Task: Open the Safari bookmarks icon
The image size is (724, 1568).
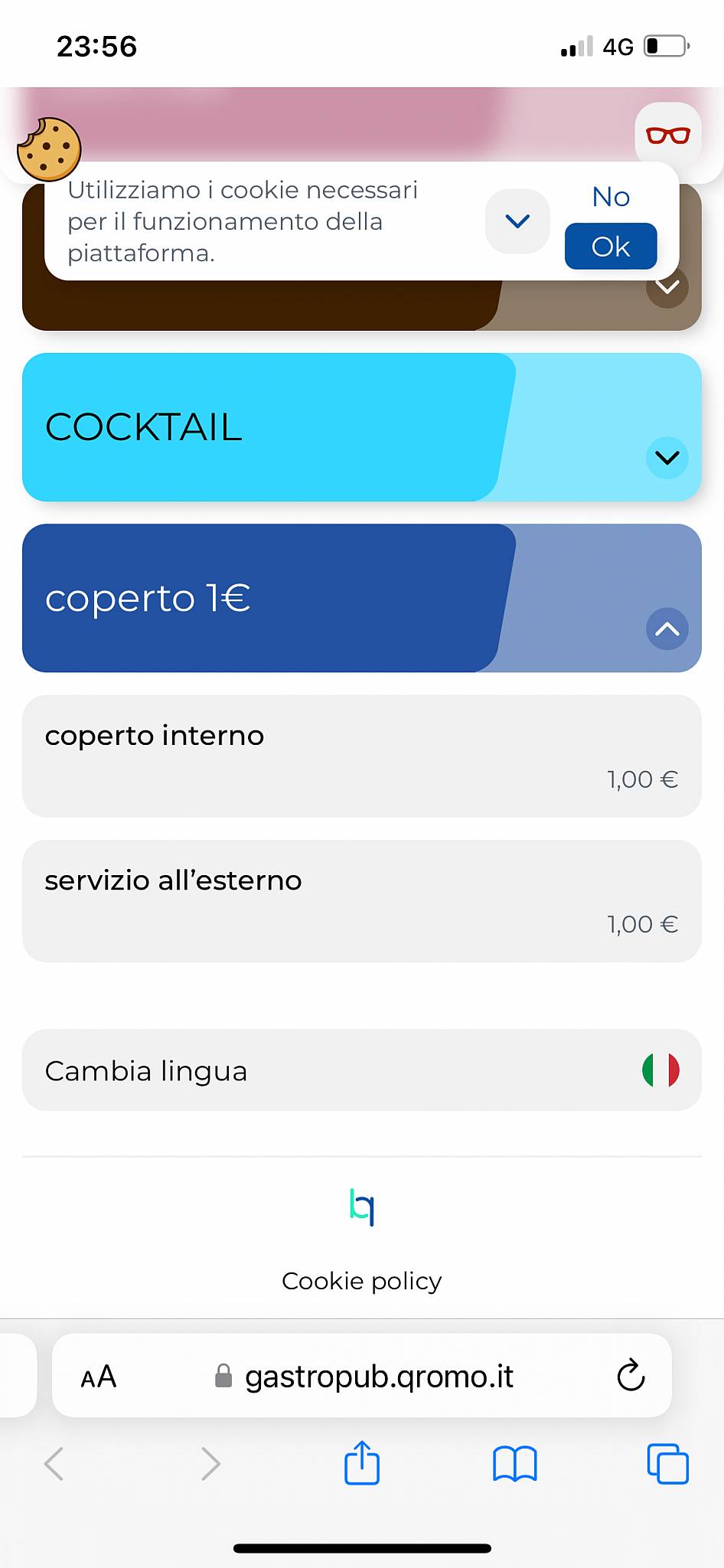Action: click(x=514, y=1463)
